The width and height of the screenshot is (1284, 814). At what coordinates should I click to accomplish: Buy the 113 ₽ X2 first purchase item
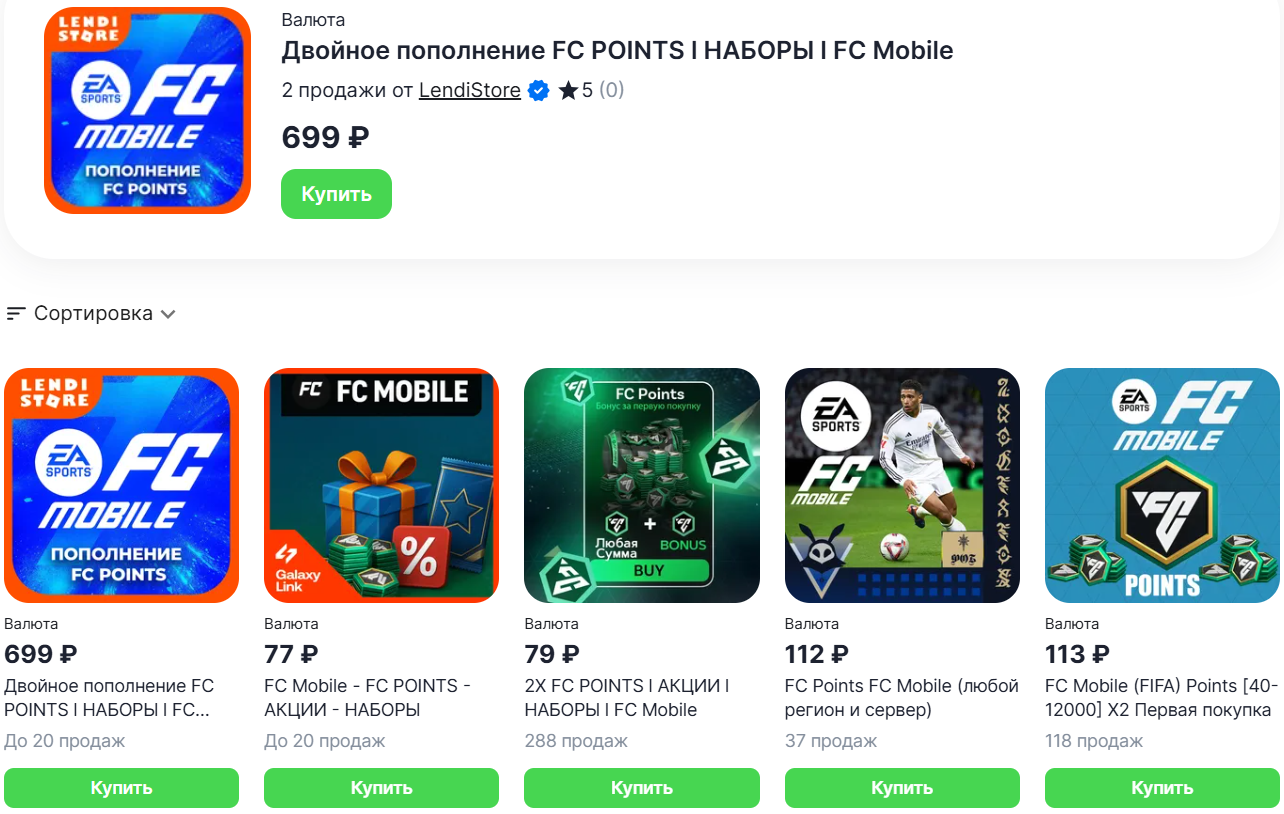[1162, 788]
